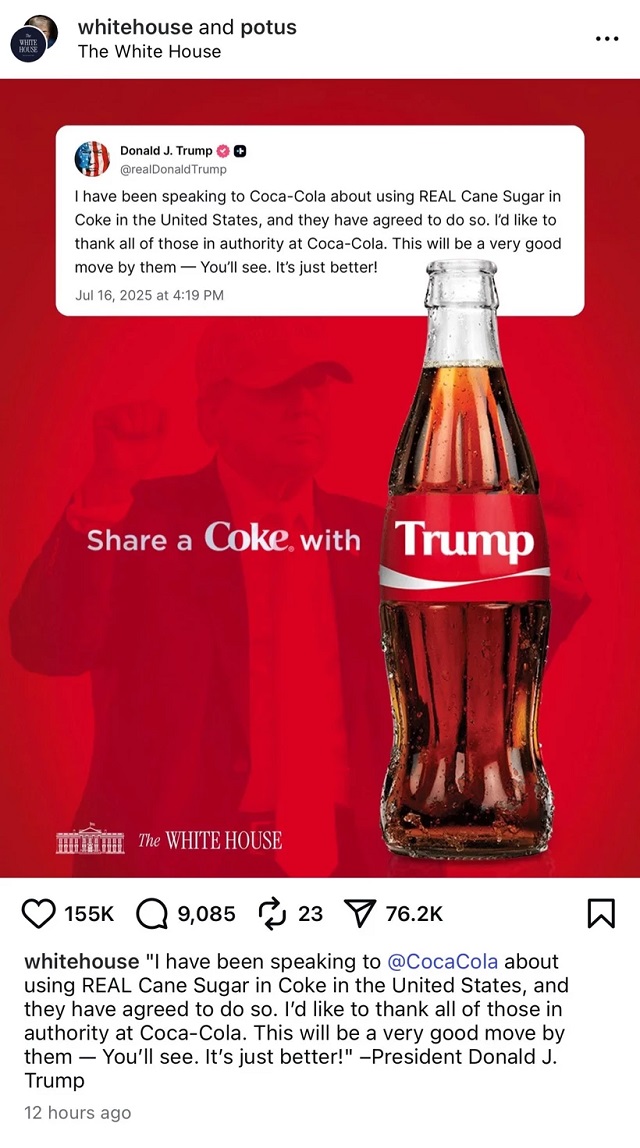The image size is (640, 1148).
Task: Open the post's three-dot options menu
Action: 607,39
